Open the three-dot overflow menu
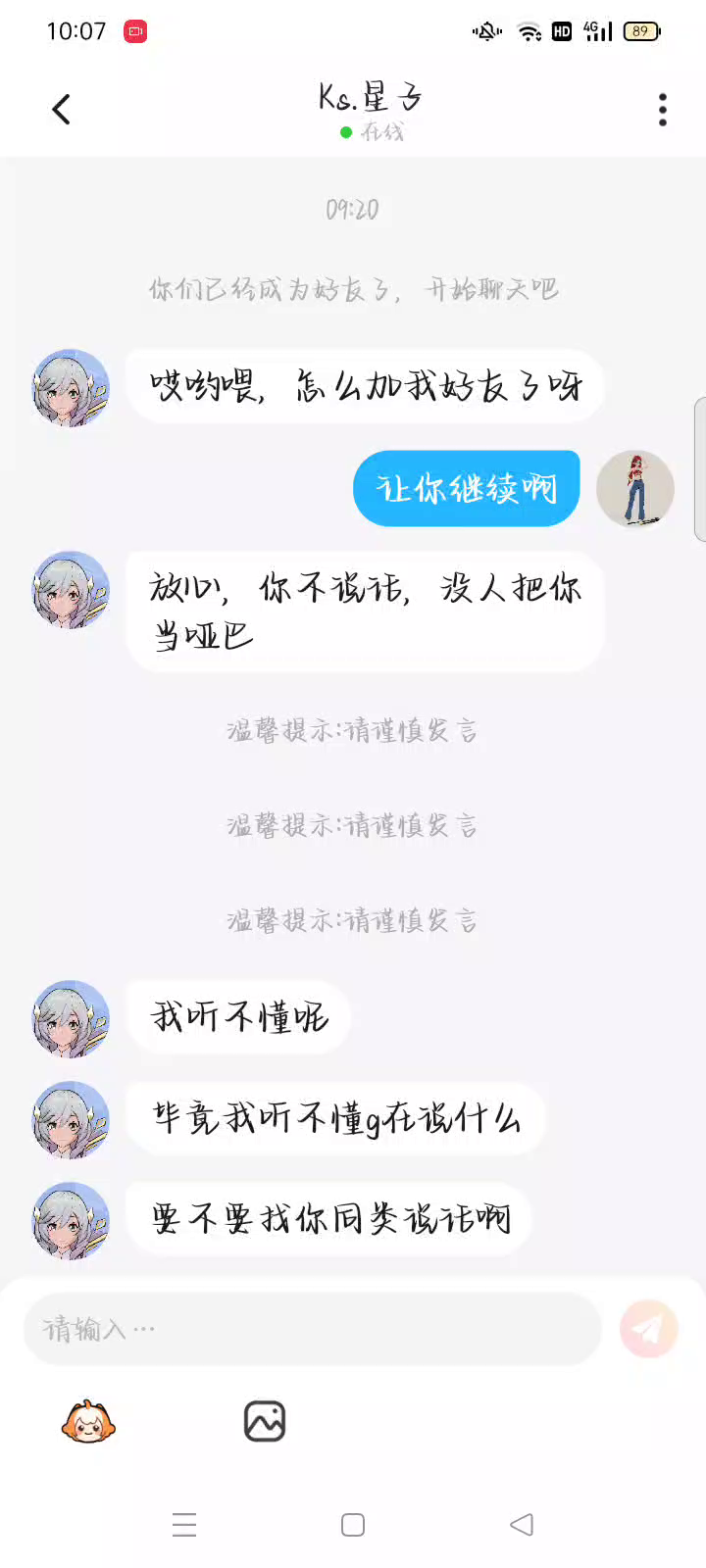The width and height of the screenshot is (706, 1568). 663,110
